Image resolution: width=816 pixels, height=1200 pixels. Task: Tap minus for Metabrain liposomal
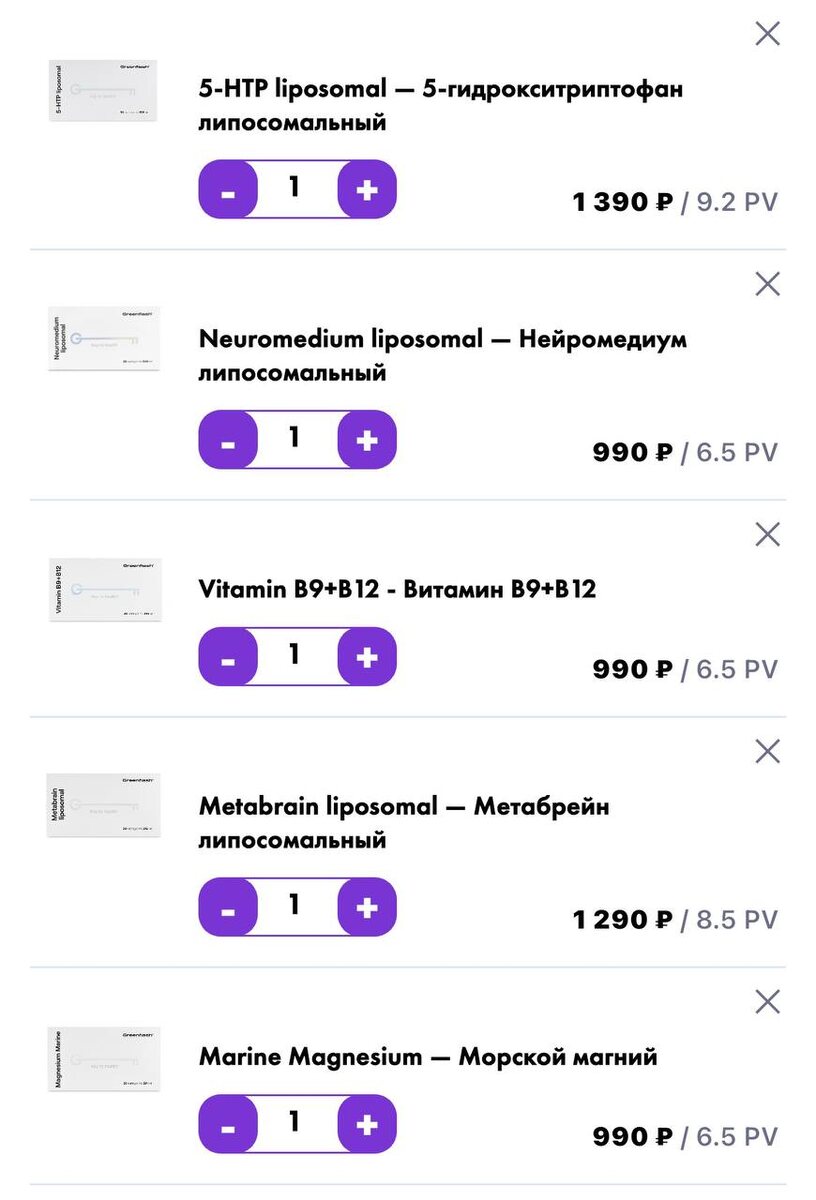[228, 907]
